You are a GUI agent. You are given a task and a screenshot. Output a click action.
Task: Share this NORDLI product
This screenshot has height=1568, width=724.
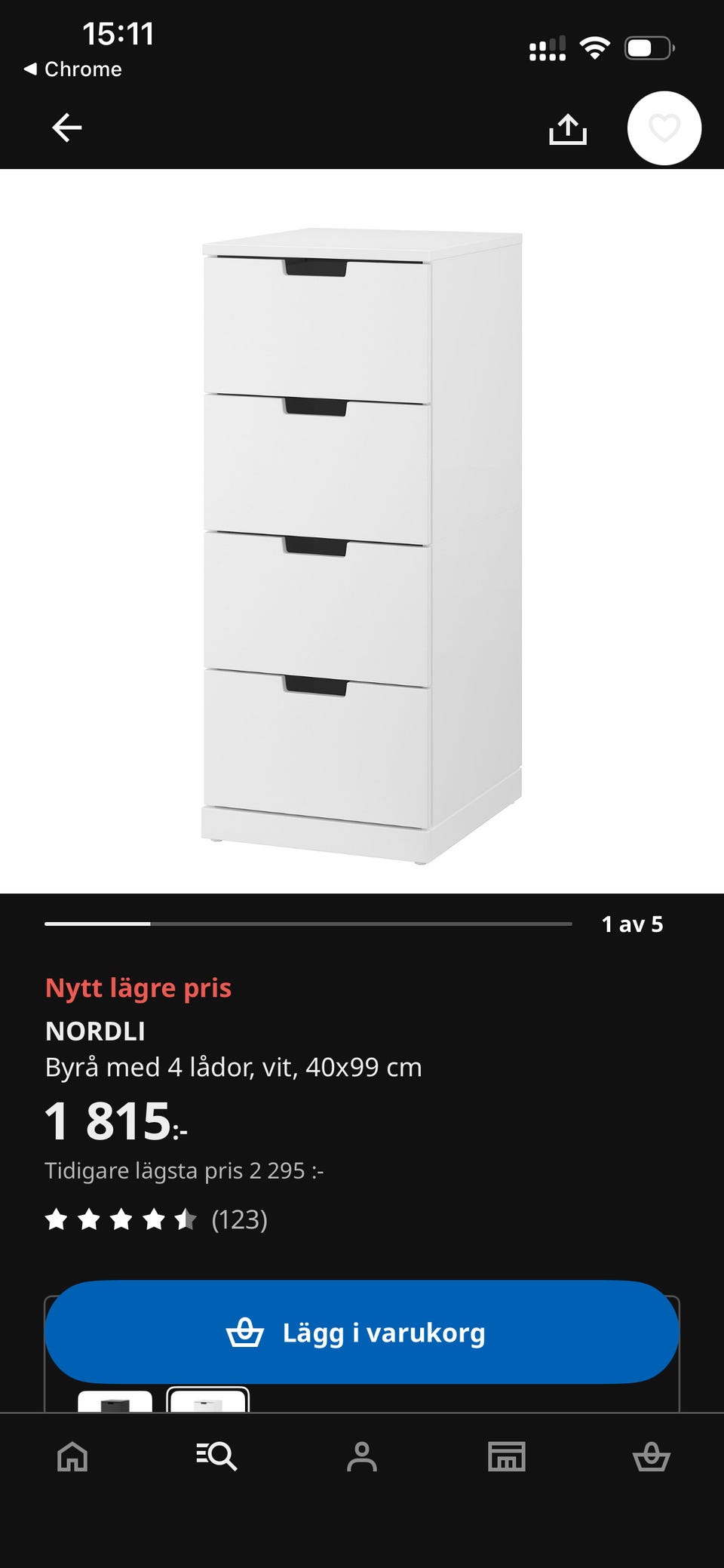(x=567, y=129)
